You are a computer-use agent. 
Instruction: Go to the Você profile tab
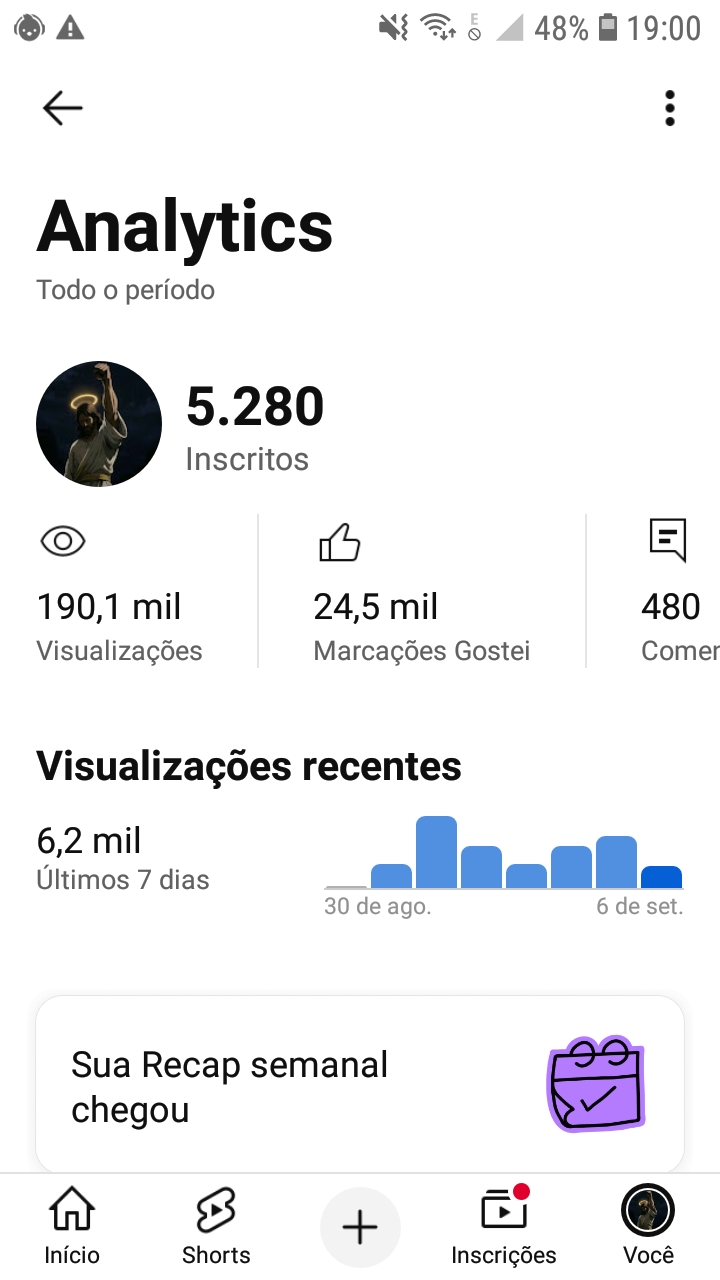(x=648, y=1226)
